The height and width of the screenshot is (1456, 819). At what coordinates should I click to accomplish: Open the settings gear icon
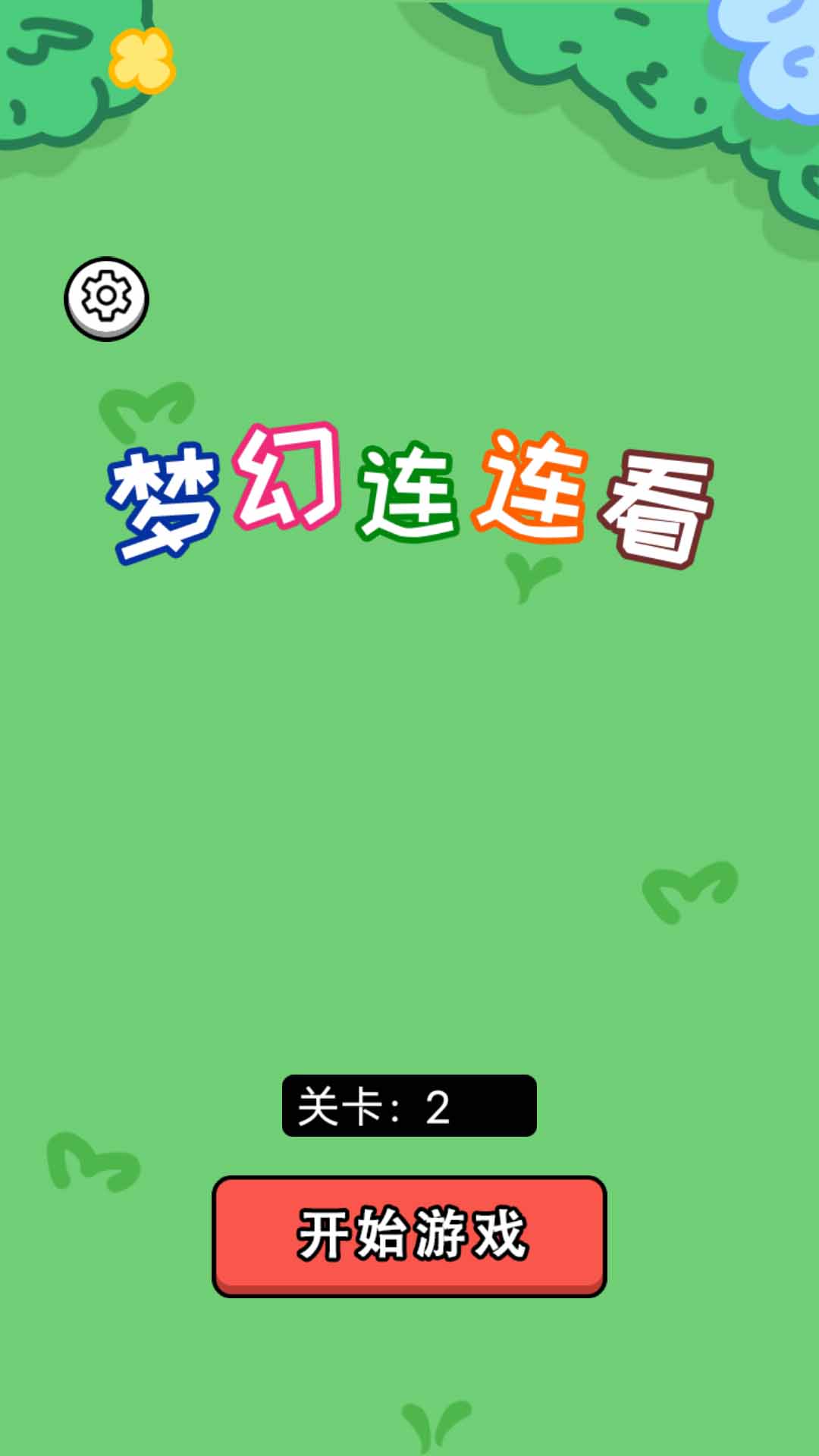(x=106, y=298)
